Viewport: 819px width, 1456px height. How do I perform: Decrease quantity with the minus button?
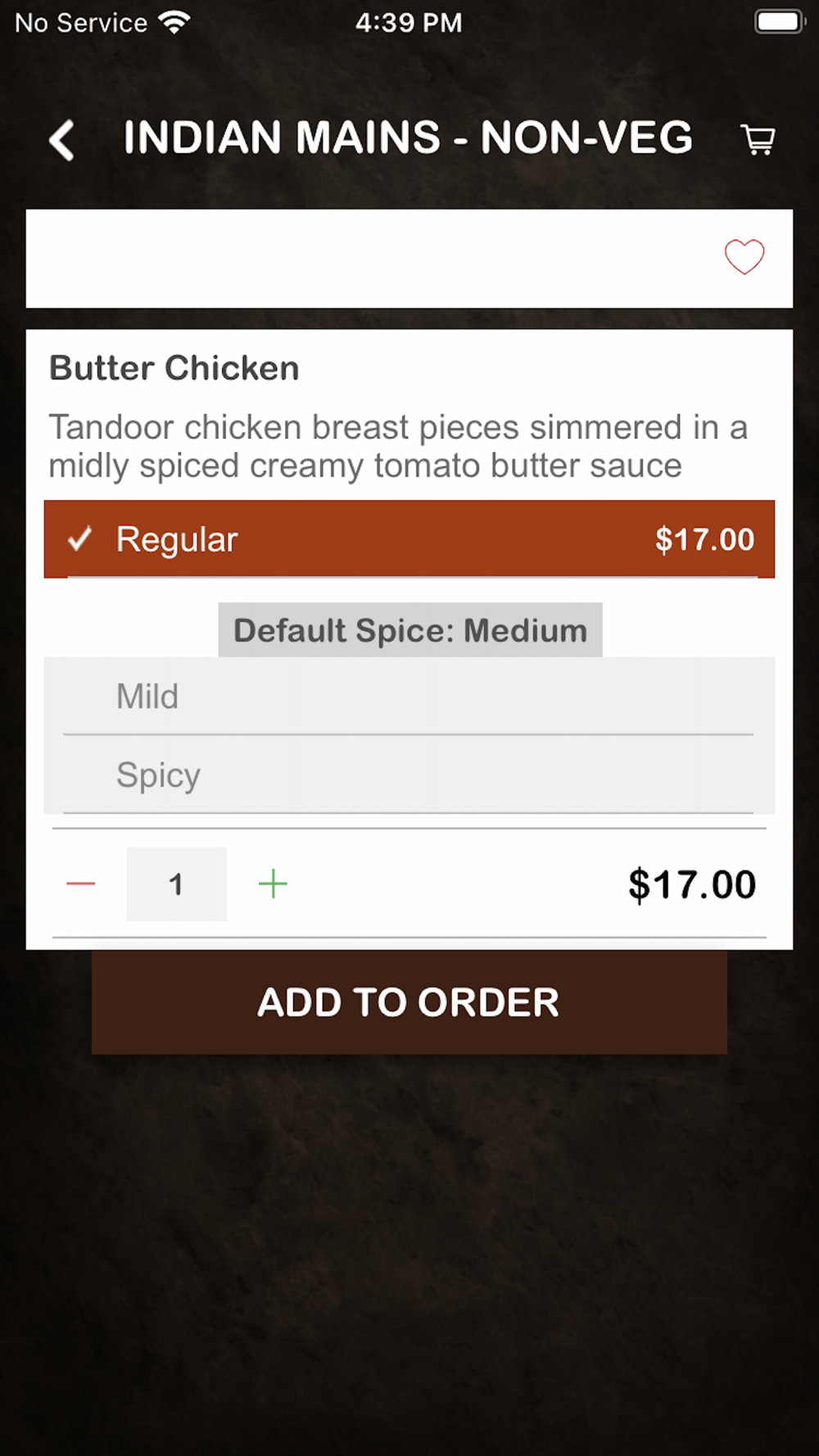[81, 884]
